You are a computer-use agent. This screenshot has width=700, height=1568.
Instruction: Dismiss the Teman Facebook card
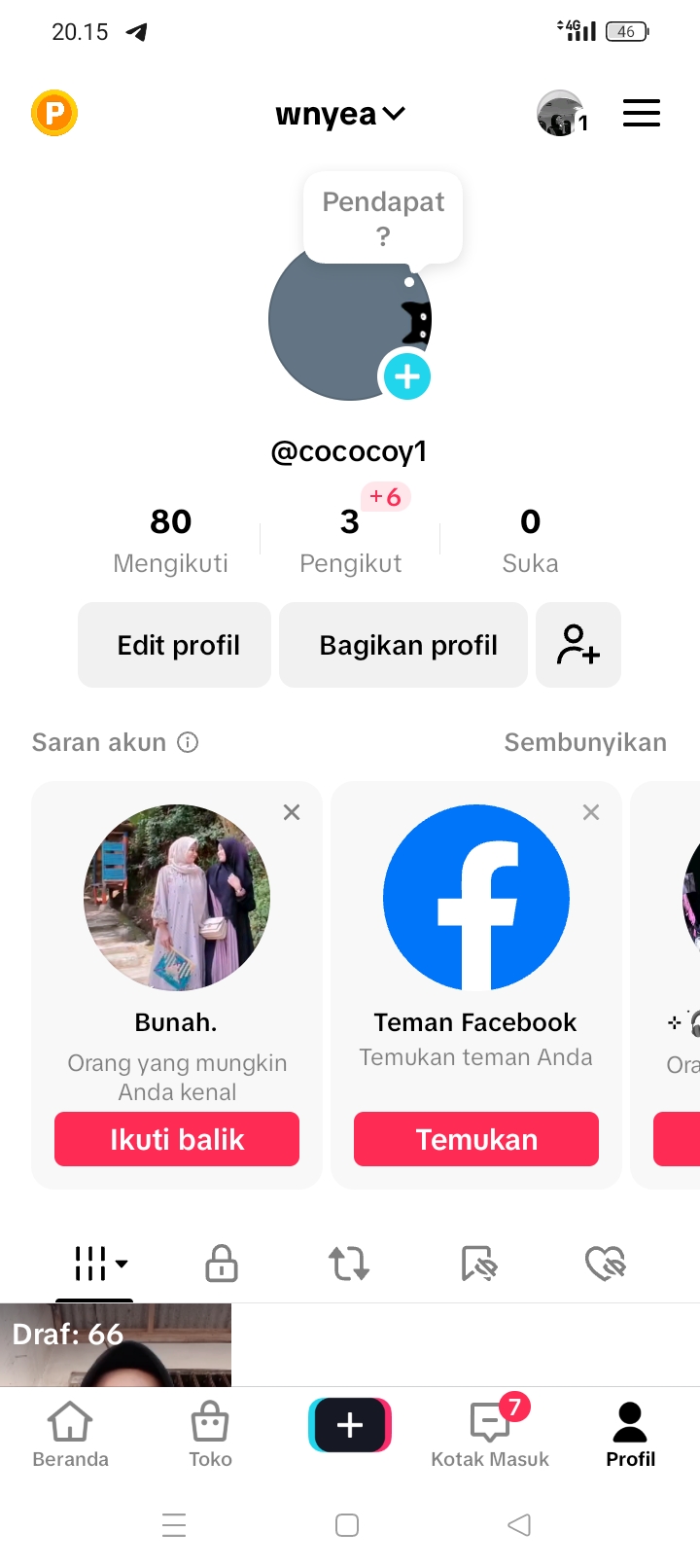point(591,812)
